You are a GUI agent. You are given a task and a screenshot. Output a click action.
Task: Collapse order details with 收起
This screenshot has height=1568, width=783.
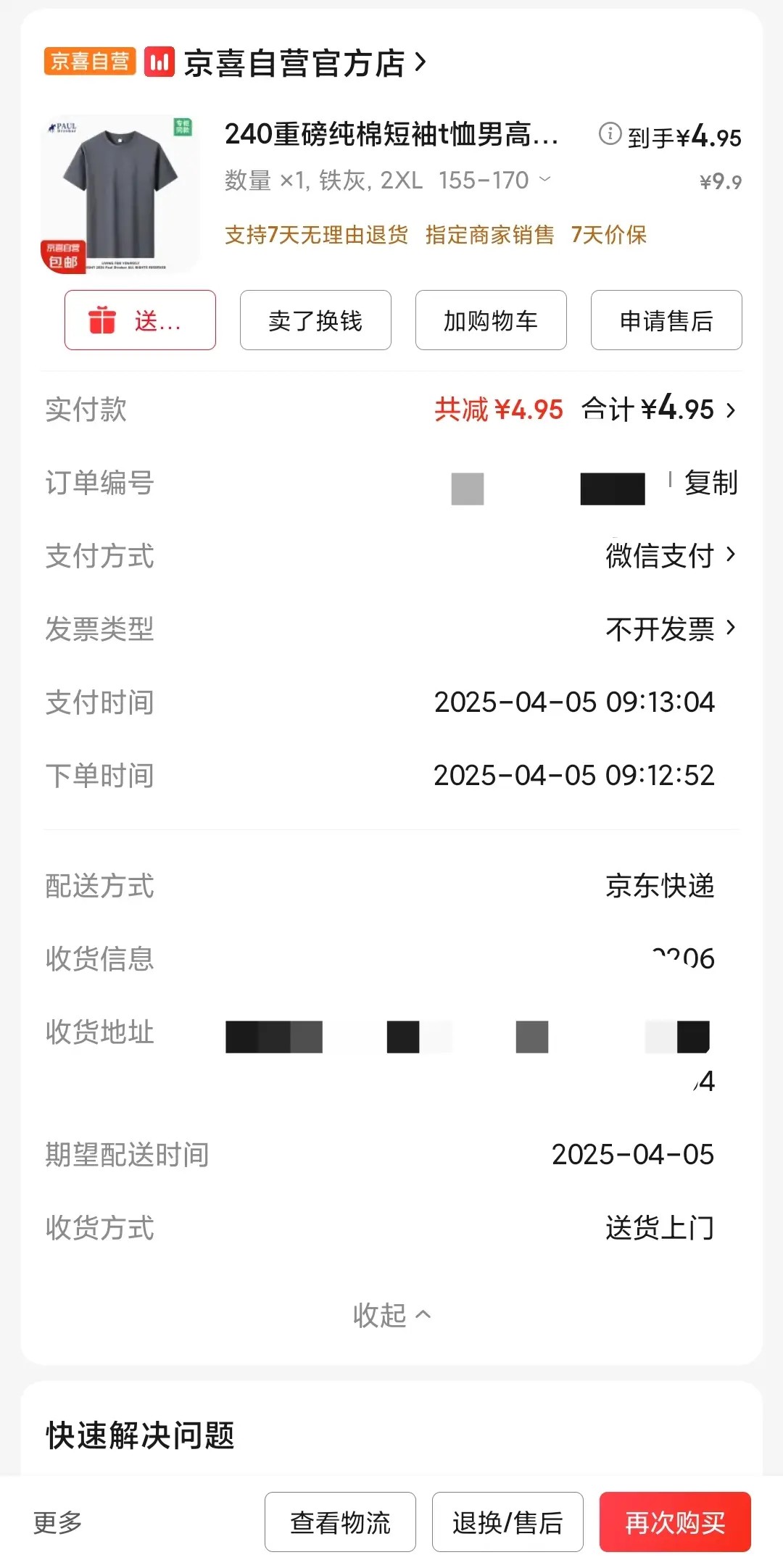pos(391,1315)
